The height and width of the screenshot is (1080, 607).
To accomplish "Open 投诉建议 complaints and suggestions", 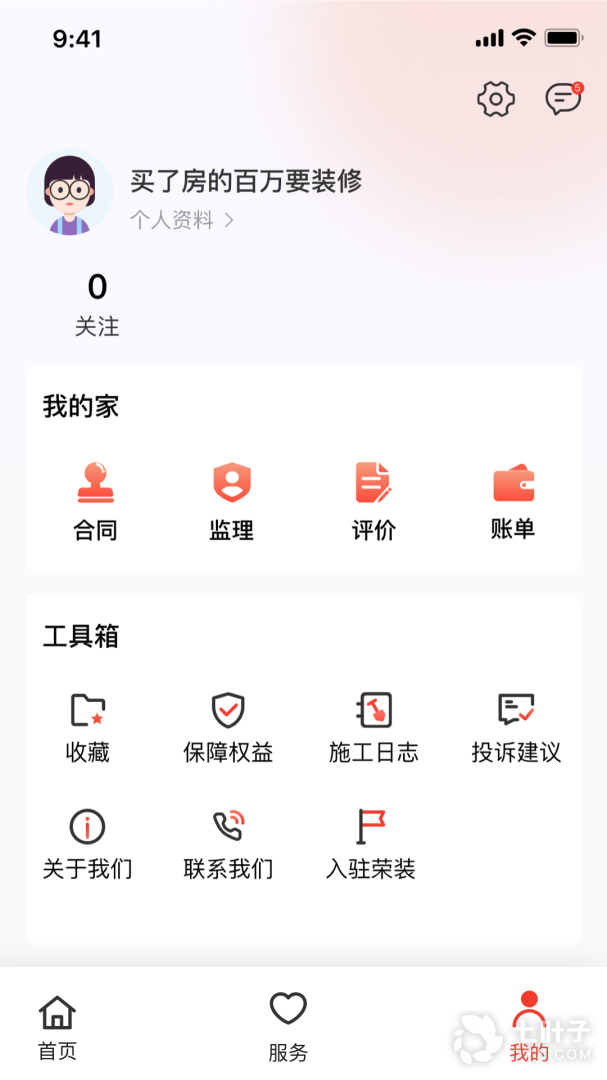I will 516,727.
